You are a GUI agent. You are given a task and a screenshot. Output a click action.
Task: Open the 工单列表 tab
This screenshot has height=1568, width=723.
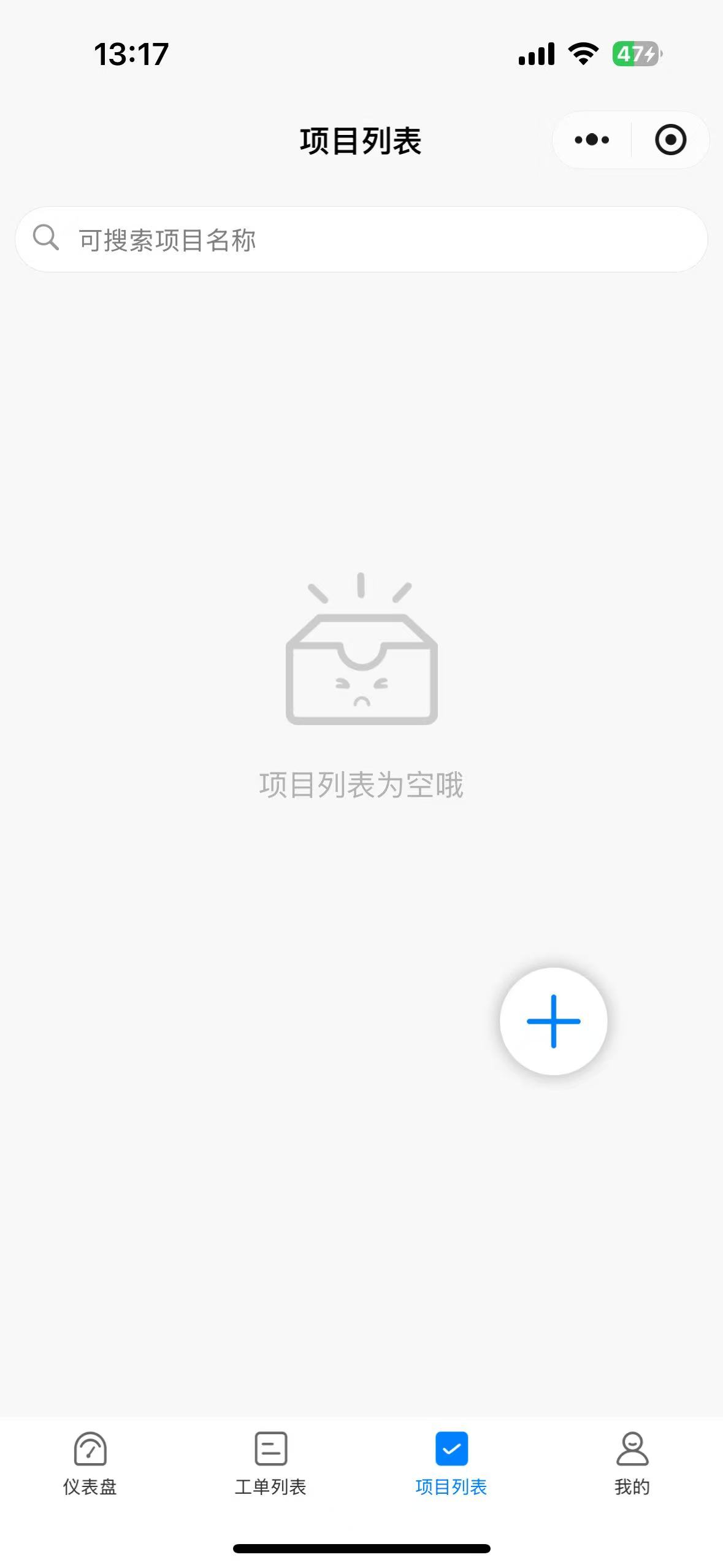(270, 1462)
